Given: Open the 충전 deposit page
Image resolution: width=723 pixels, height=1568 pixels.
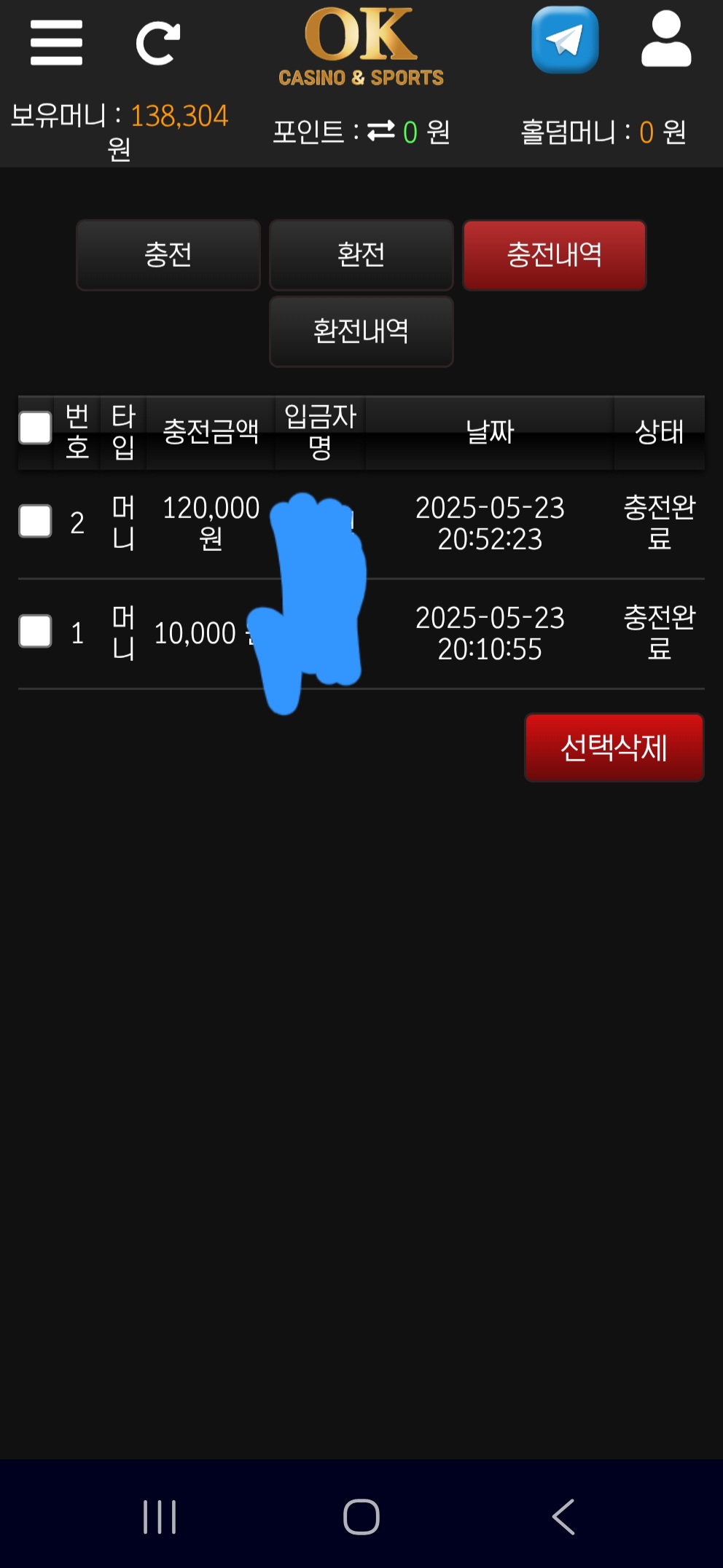Looking at the screenshot, I should click(x=168, y=255).
